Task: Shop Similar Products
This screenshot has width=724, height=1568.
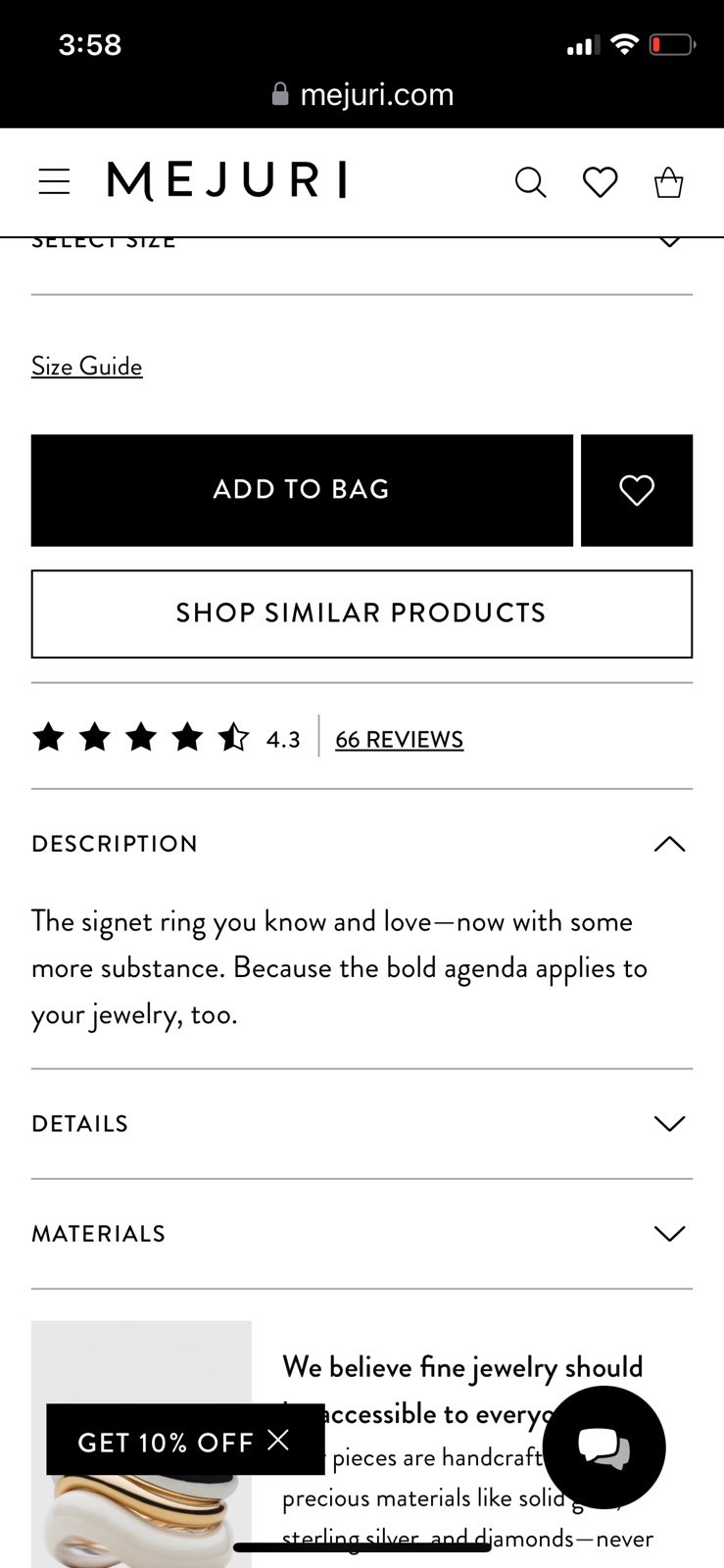Action: pos(362,613)
